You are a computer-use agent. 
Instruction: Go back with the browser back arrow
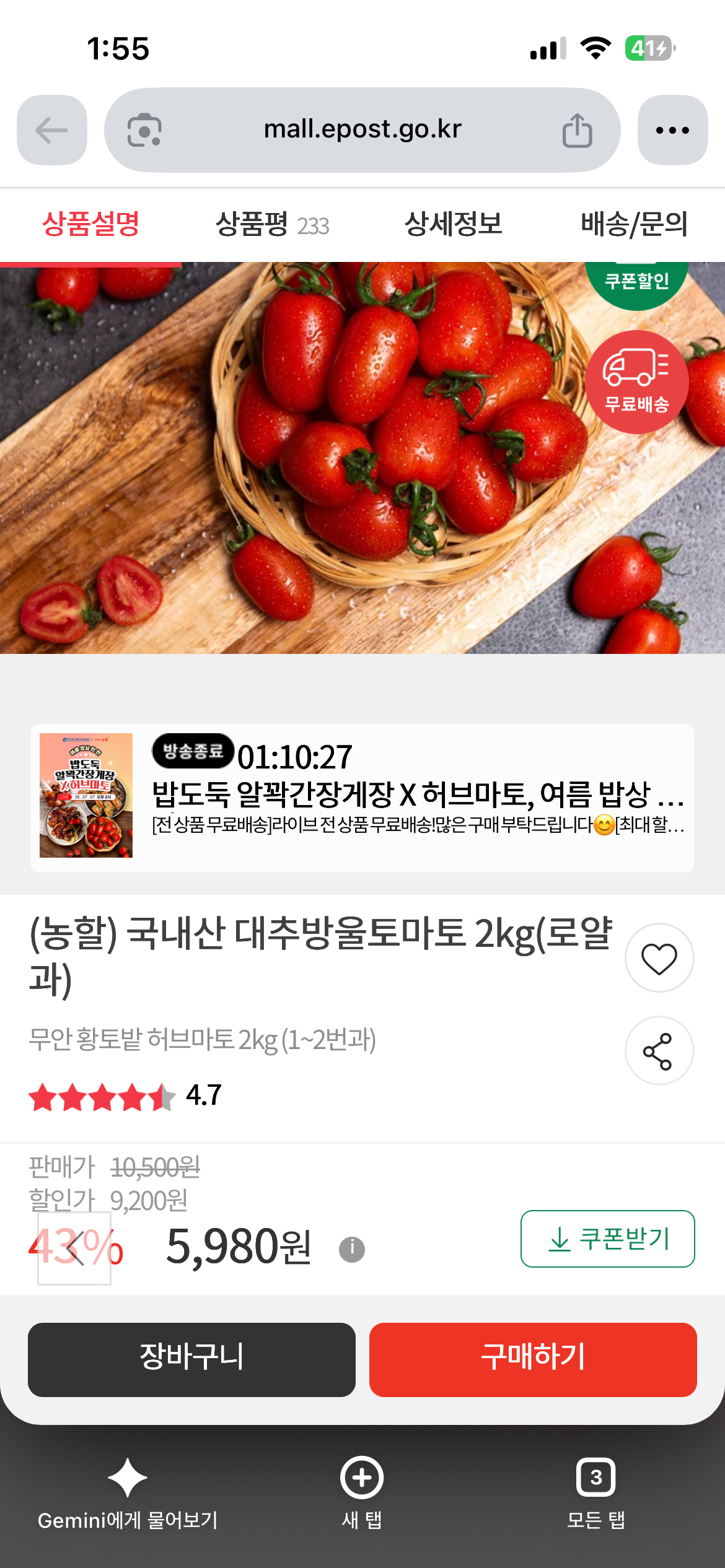[x=52, y=130]
